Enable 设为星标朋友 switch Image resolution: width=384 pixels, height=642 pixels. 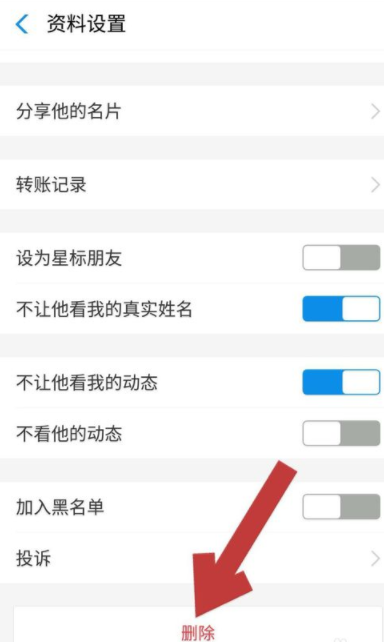click(x=341, y=258)
